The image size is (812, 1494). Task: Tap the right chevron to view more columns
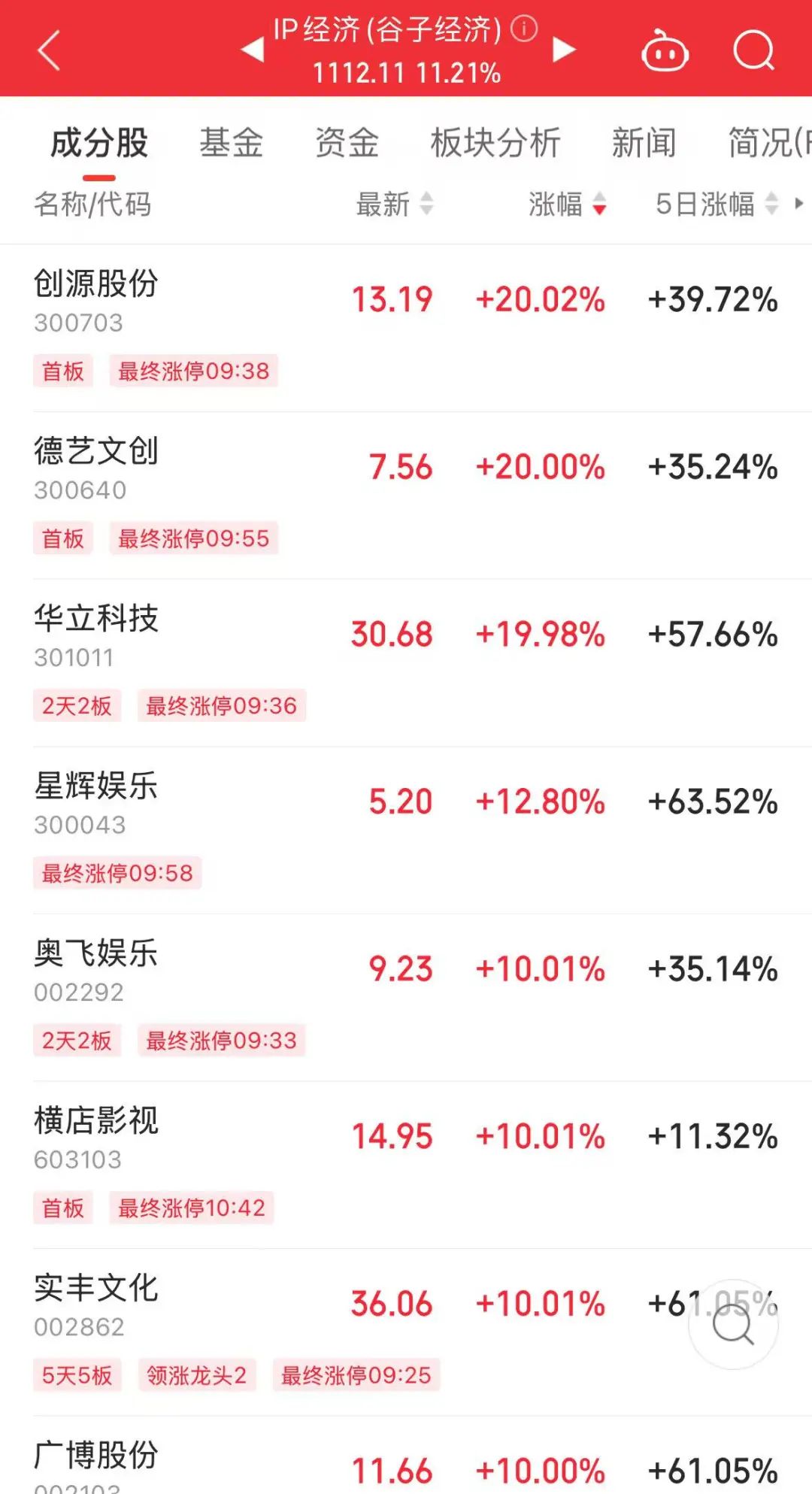point(799,204)
